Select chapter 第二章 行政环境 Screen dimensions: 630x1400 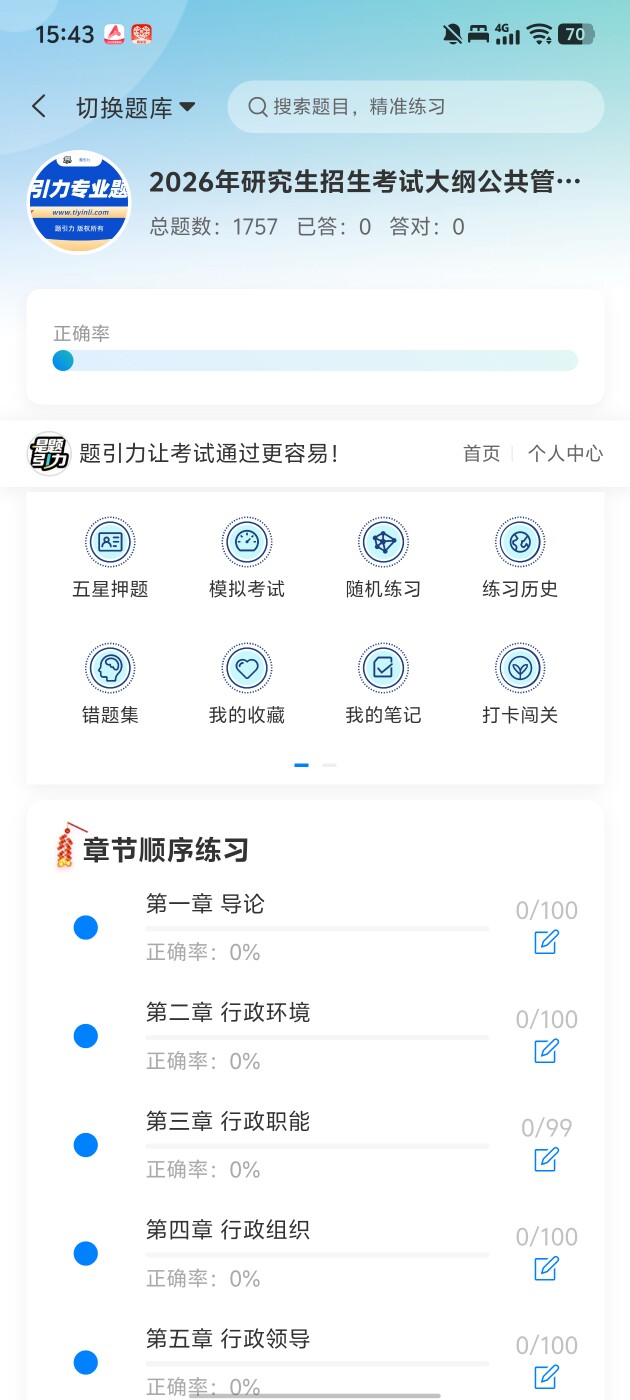click(x=228, y=1013)
